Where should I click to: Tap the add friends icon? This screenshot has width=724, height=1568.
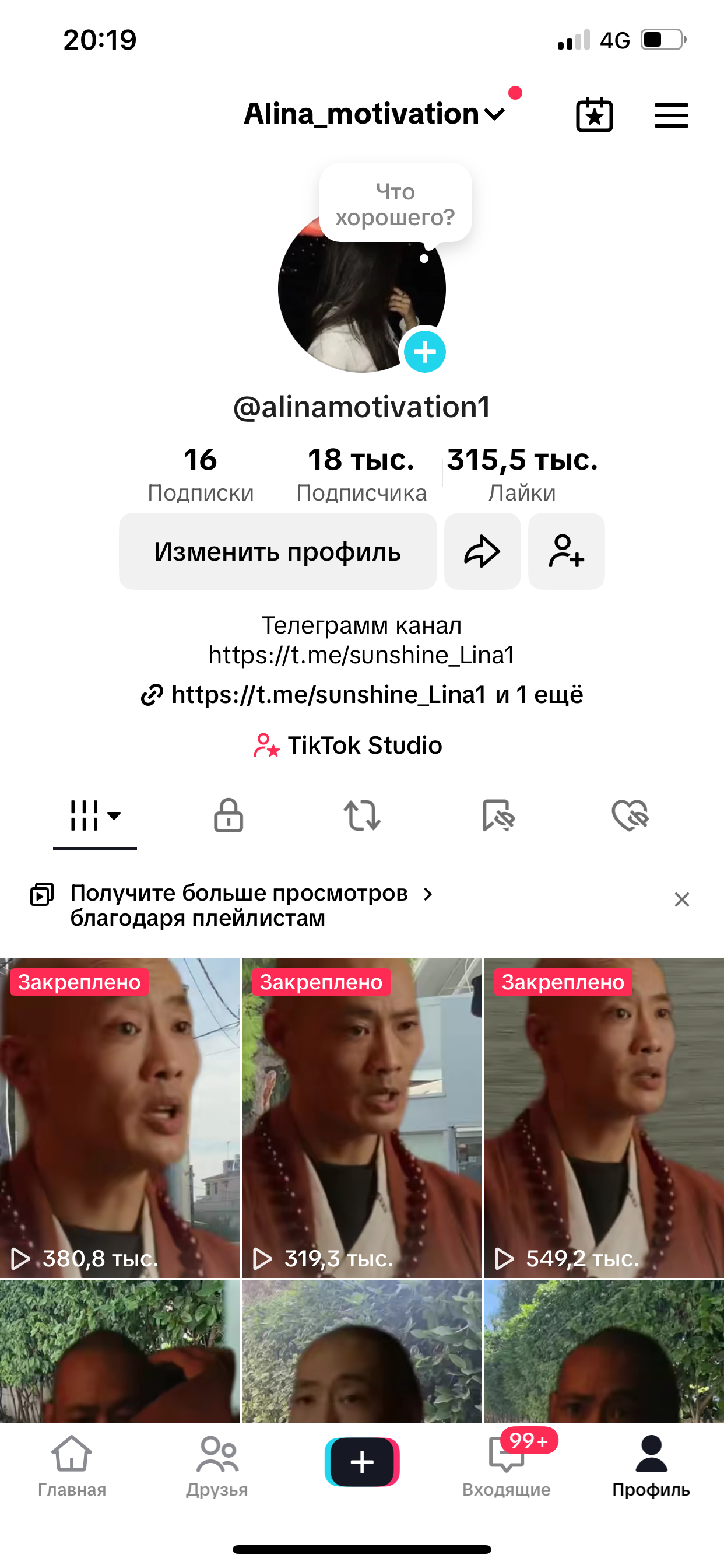[x=567, y=551]
